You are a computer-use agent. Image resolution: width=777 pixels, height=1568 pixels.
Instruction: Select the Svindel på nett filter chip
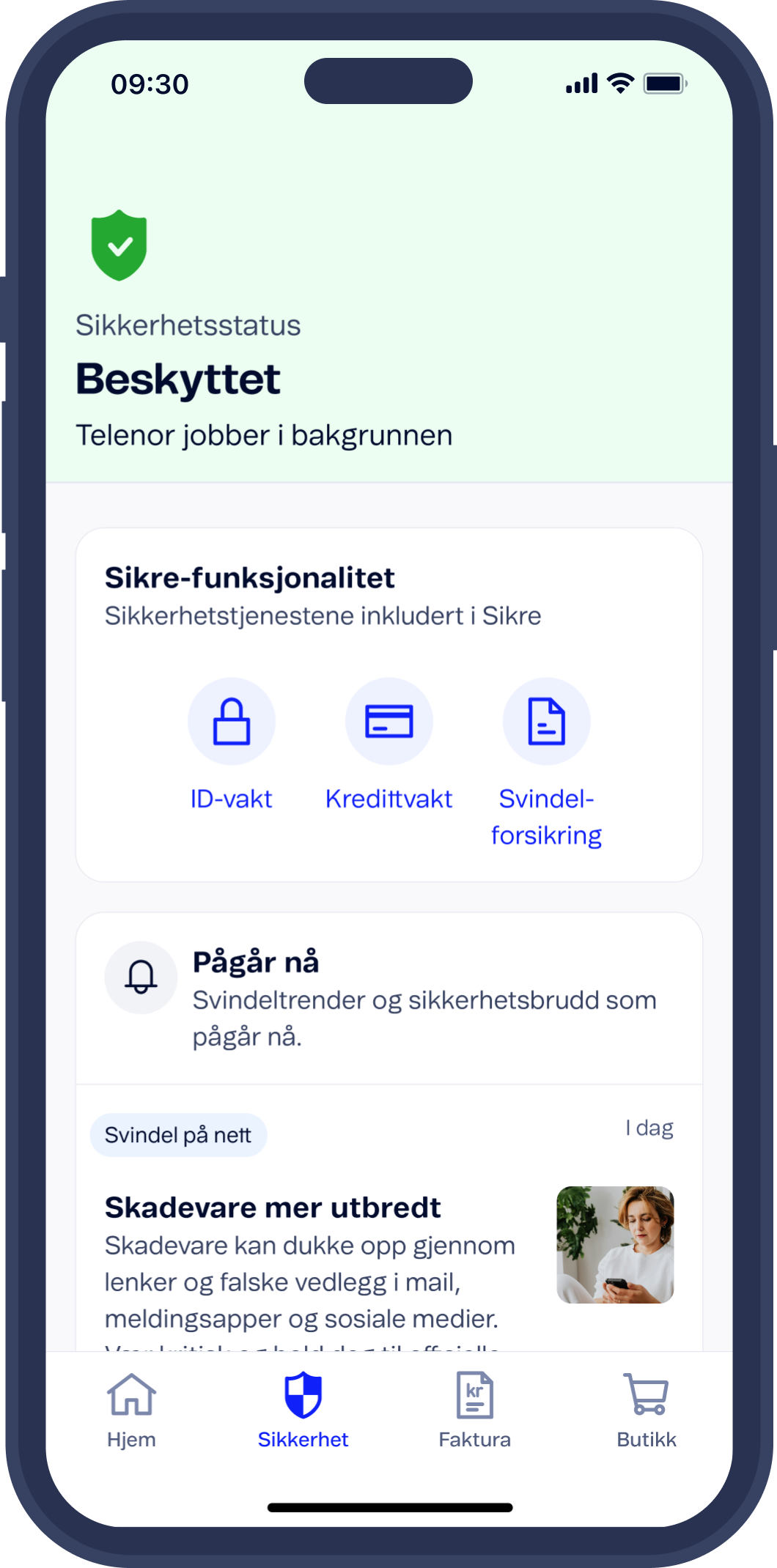point(178,1134)
